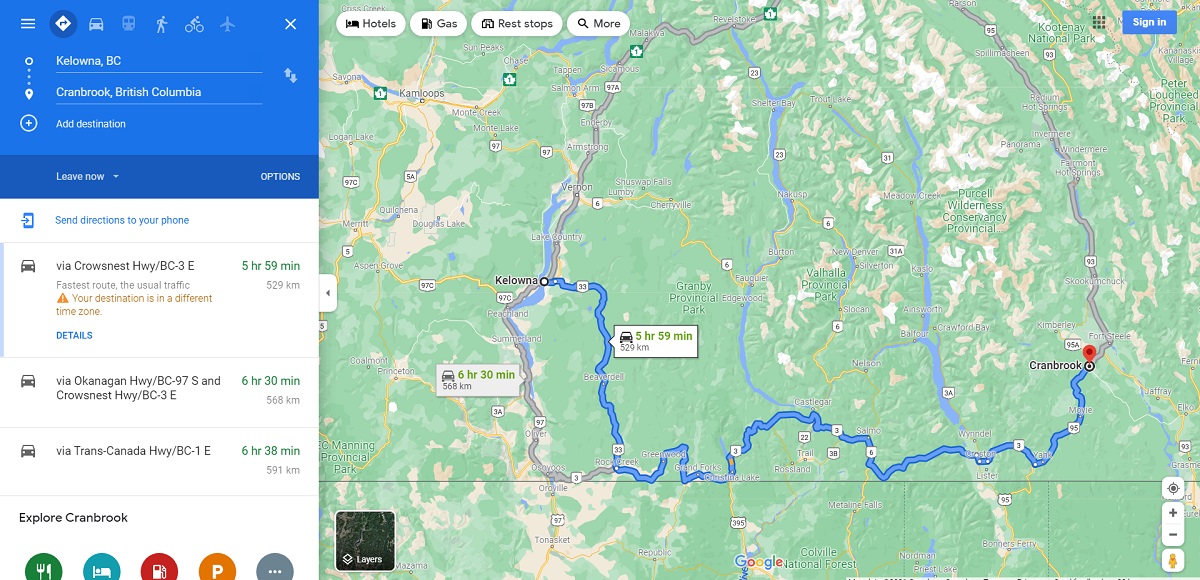The height and width of the screenshot is (580, 1200).
Task: Show Gas stations on the map
Action: [439, 24]
